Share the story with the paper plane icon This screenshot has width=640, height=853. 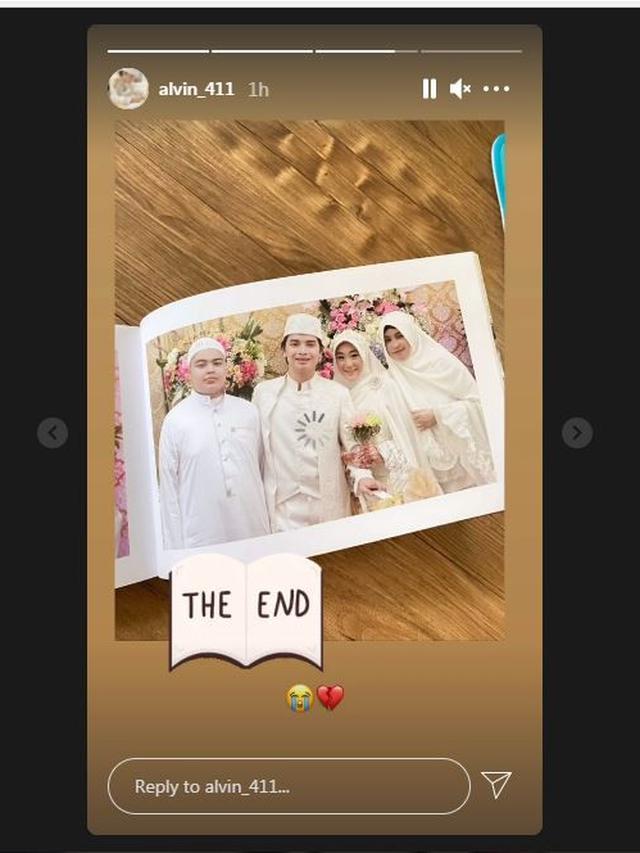tap(497, 785)
